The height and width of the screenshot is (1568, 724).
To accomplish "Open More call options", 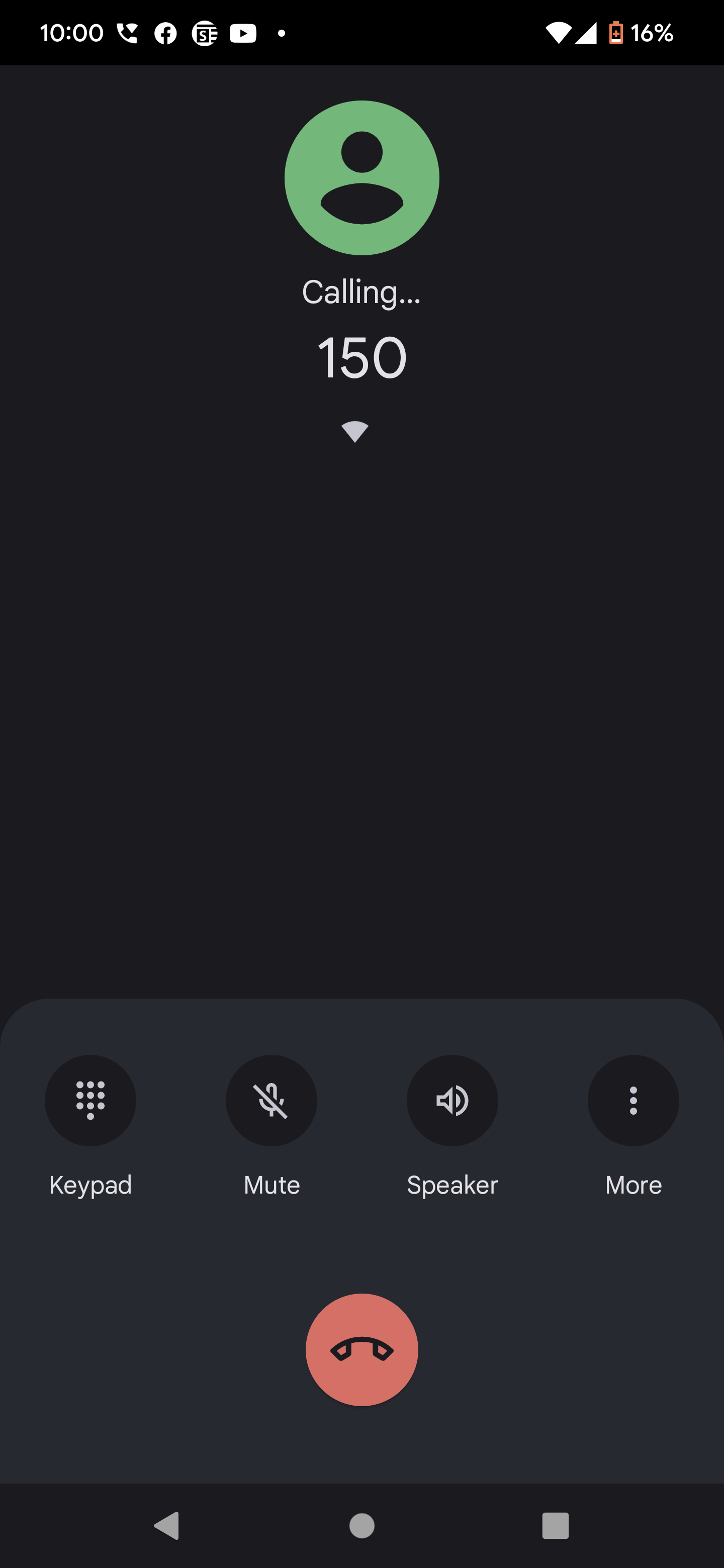I will pyautogui.click(x=632, y=1100).
